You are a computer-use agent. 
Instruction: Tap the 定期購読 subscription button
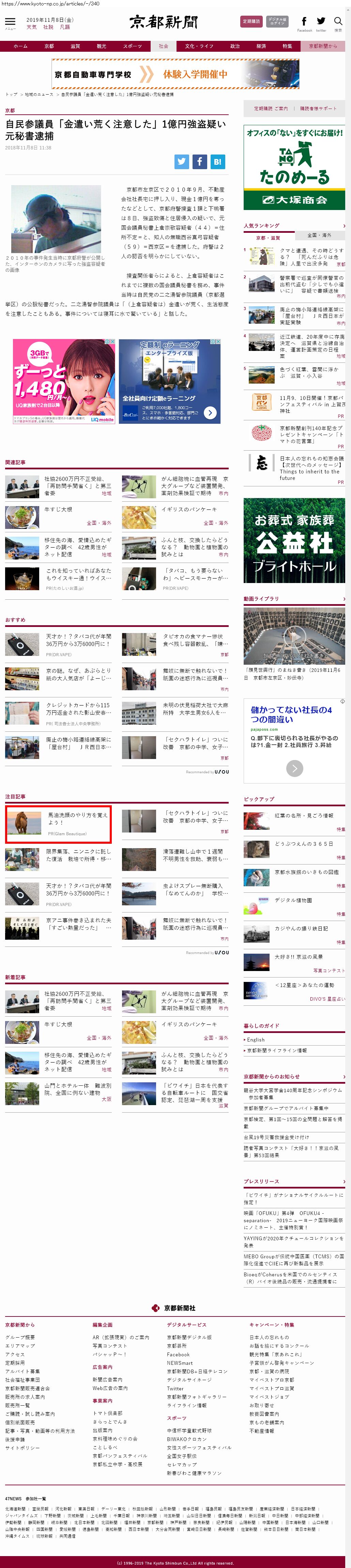click(x=251, y=21)
